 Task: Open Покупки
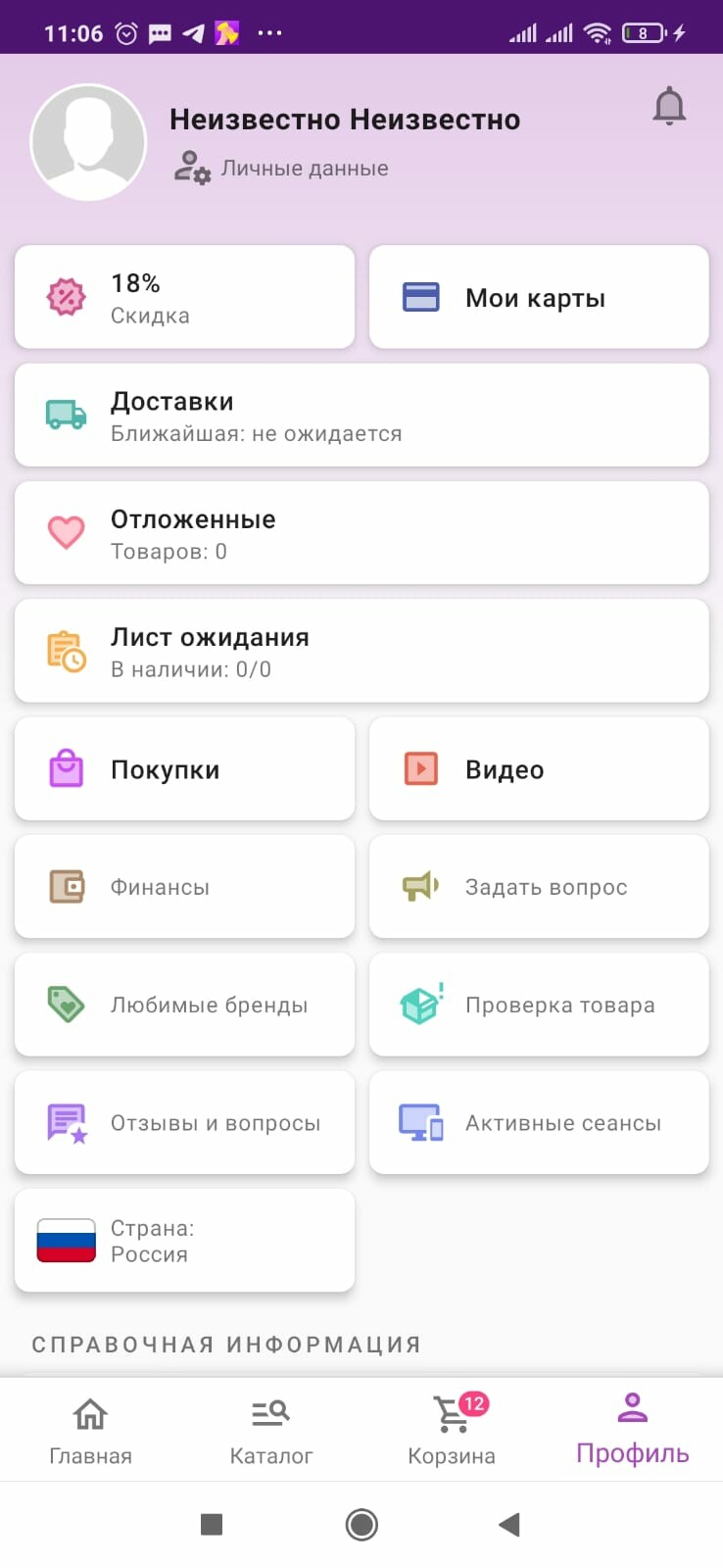(184, 769)
